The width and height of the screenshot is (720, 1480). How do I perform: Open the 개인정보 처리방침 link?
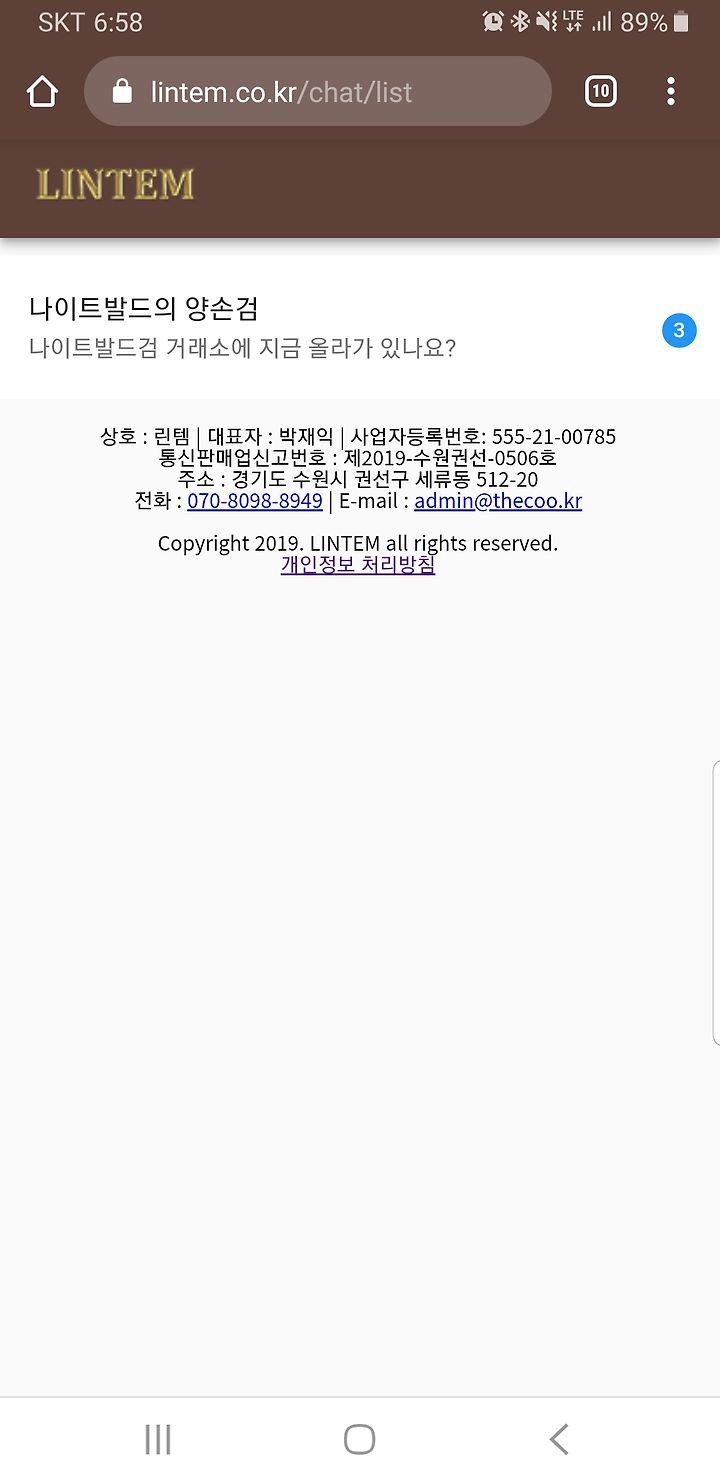(358, 565)
